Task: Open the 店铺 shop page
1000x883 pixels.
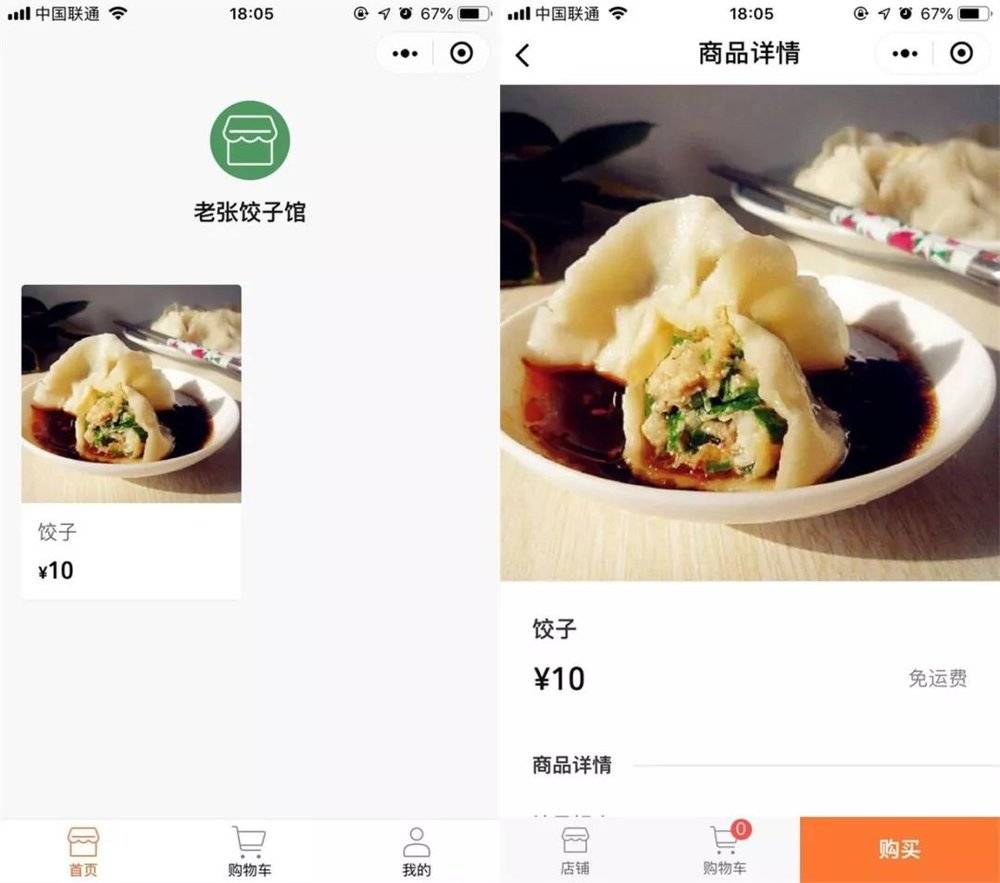Action: [x=574, y=850]
